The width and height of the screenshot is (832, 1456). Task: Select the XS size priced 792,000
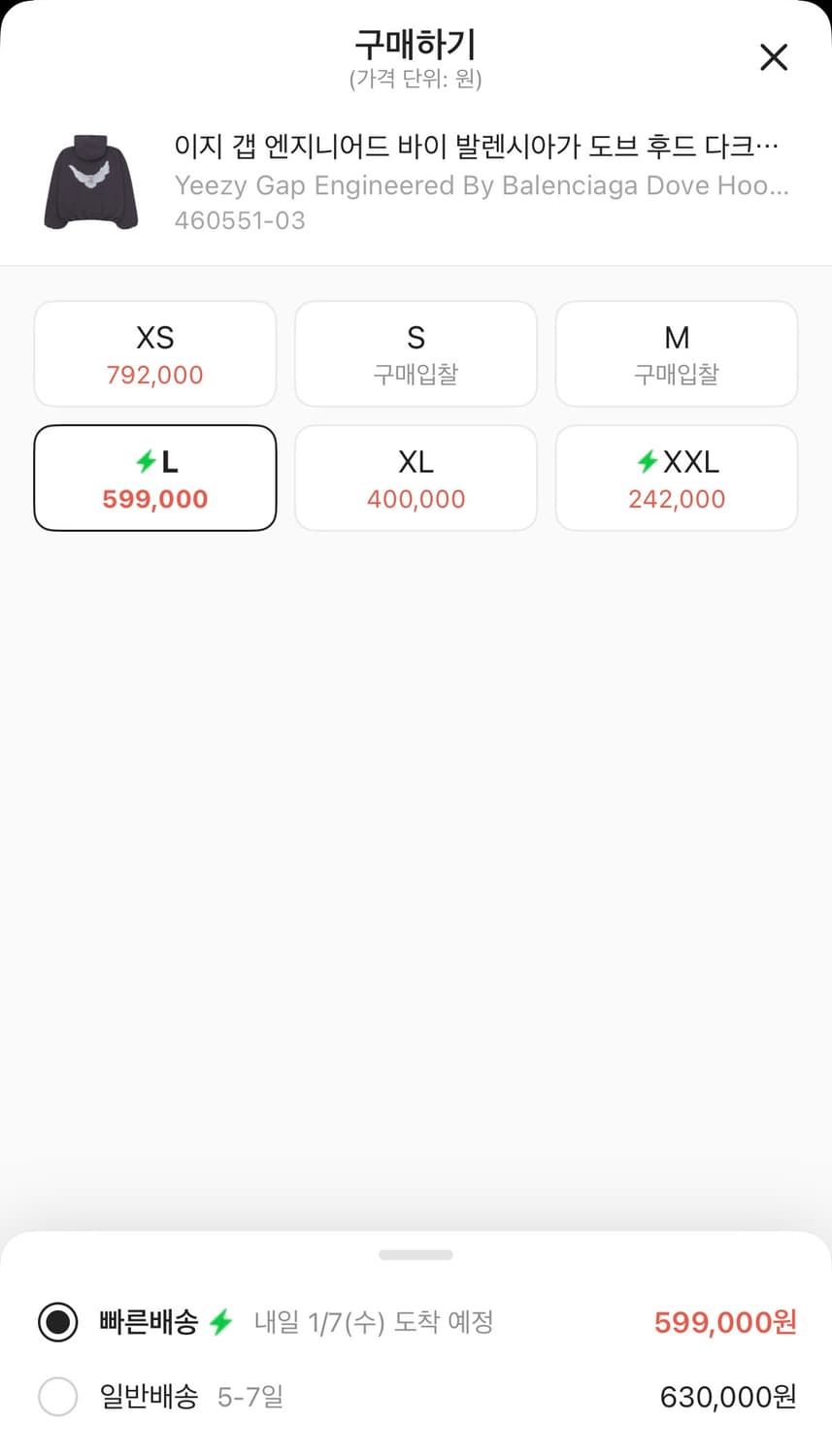pyautogui.click(x=154, y=352)
